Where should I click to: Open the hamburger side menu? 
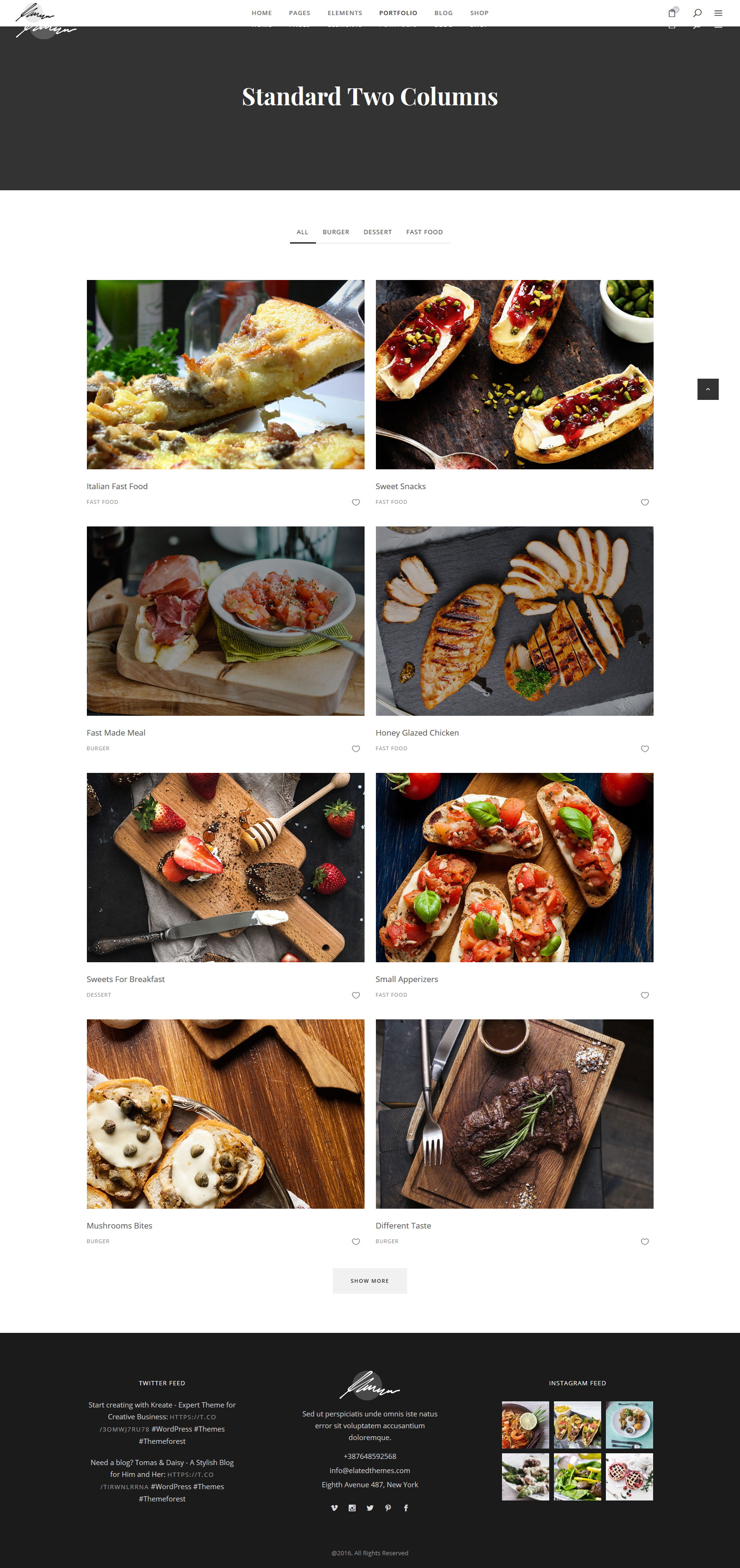pos(718,13)
